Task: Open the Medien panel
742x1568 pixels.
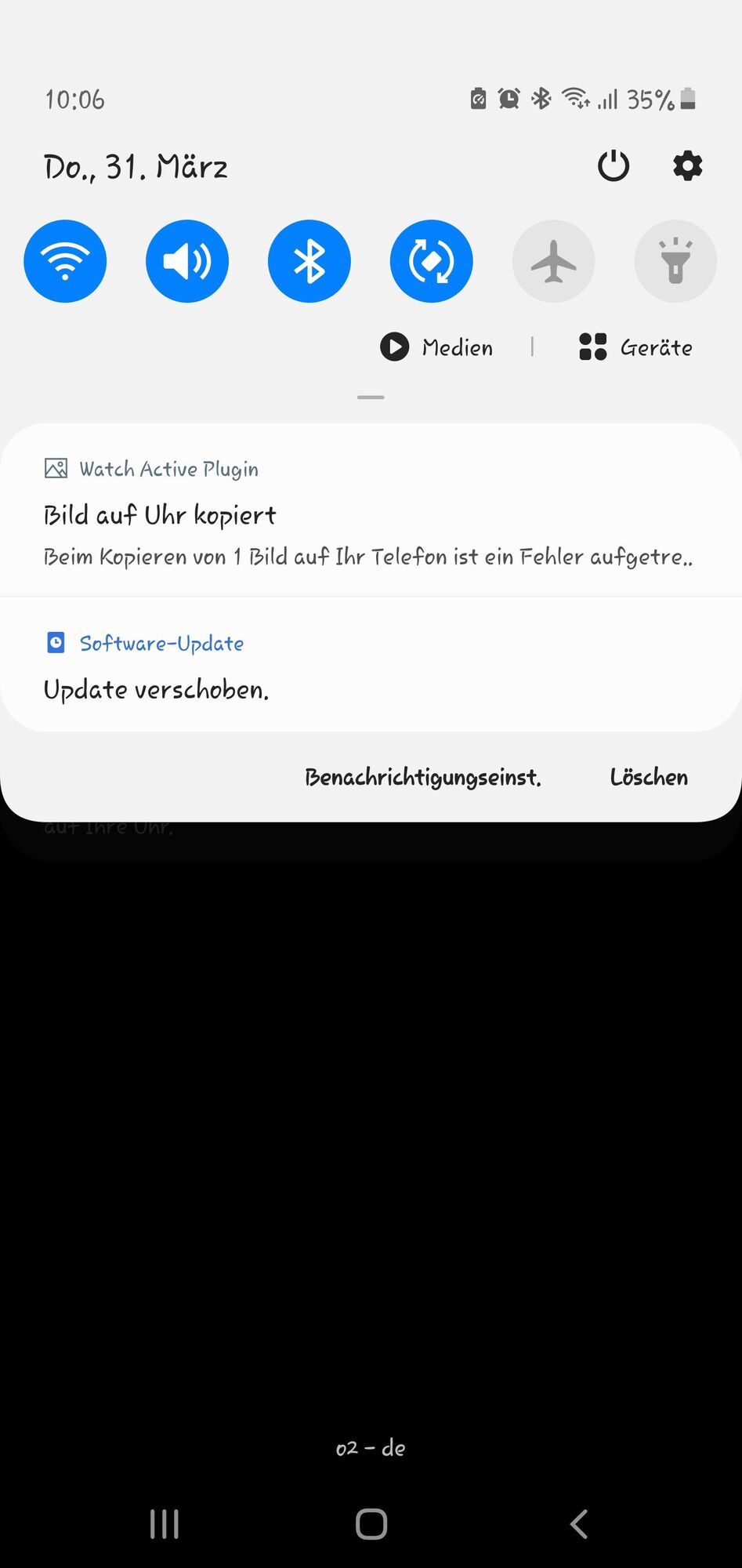Action: (437, 347)
